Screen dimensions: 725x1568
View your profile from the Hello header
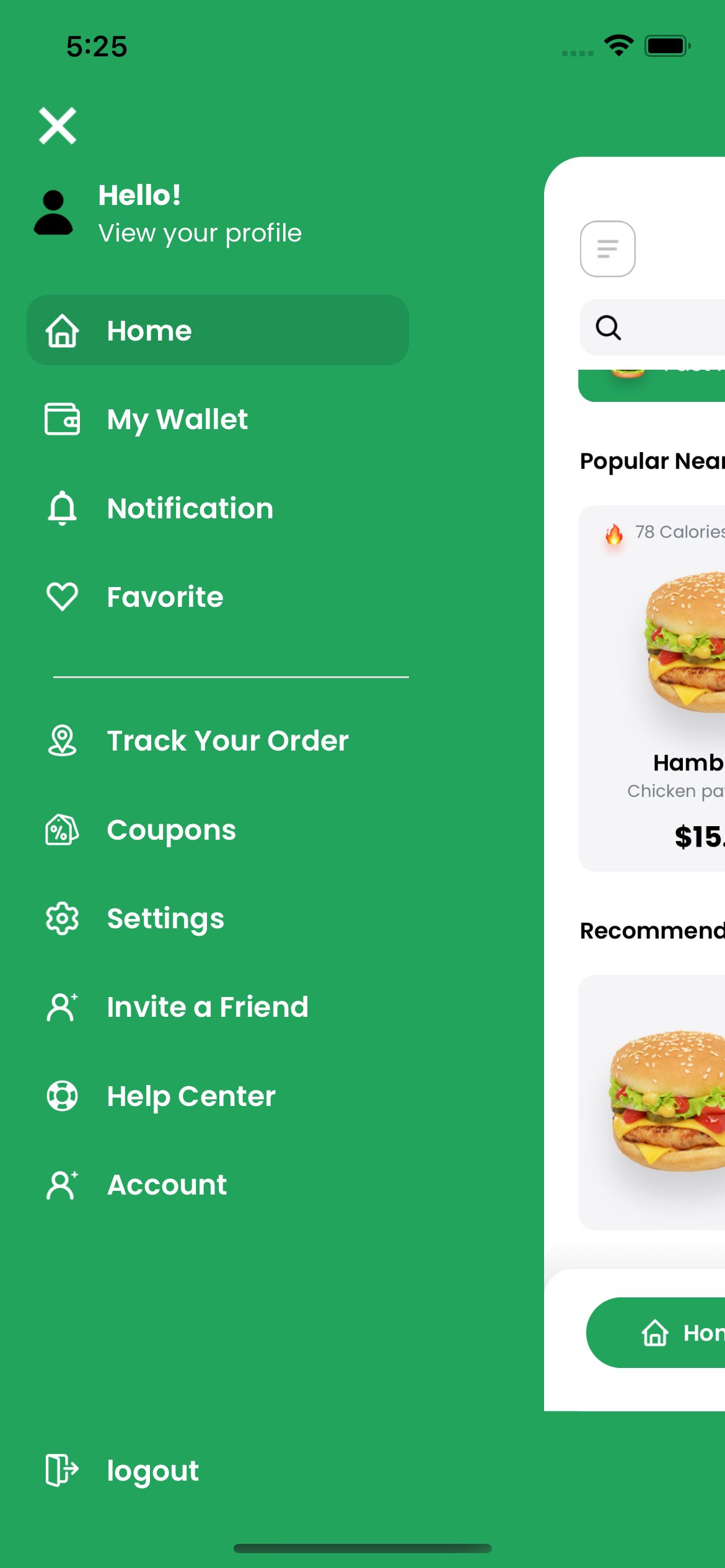click(168, 214)
